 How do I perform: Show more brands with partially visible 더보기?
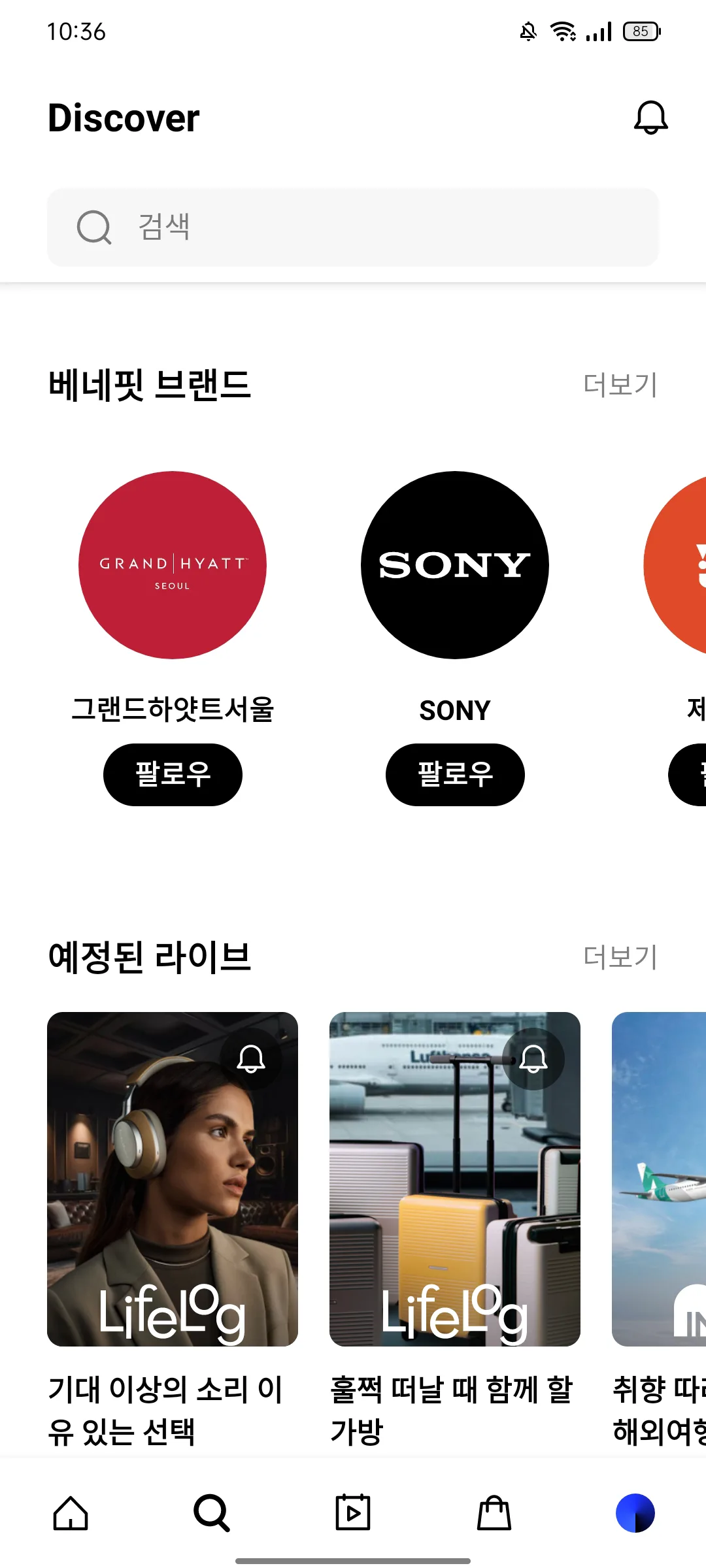coord(620,385)
